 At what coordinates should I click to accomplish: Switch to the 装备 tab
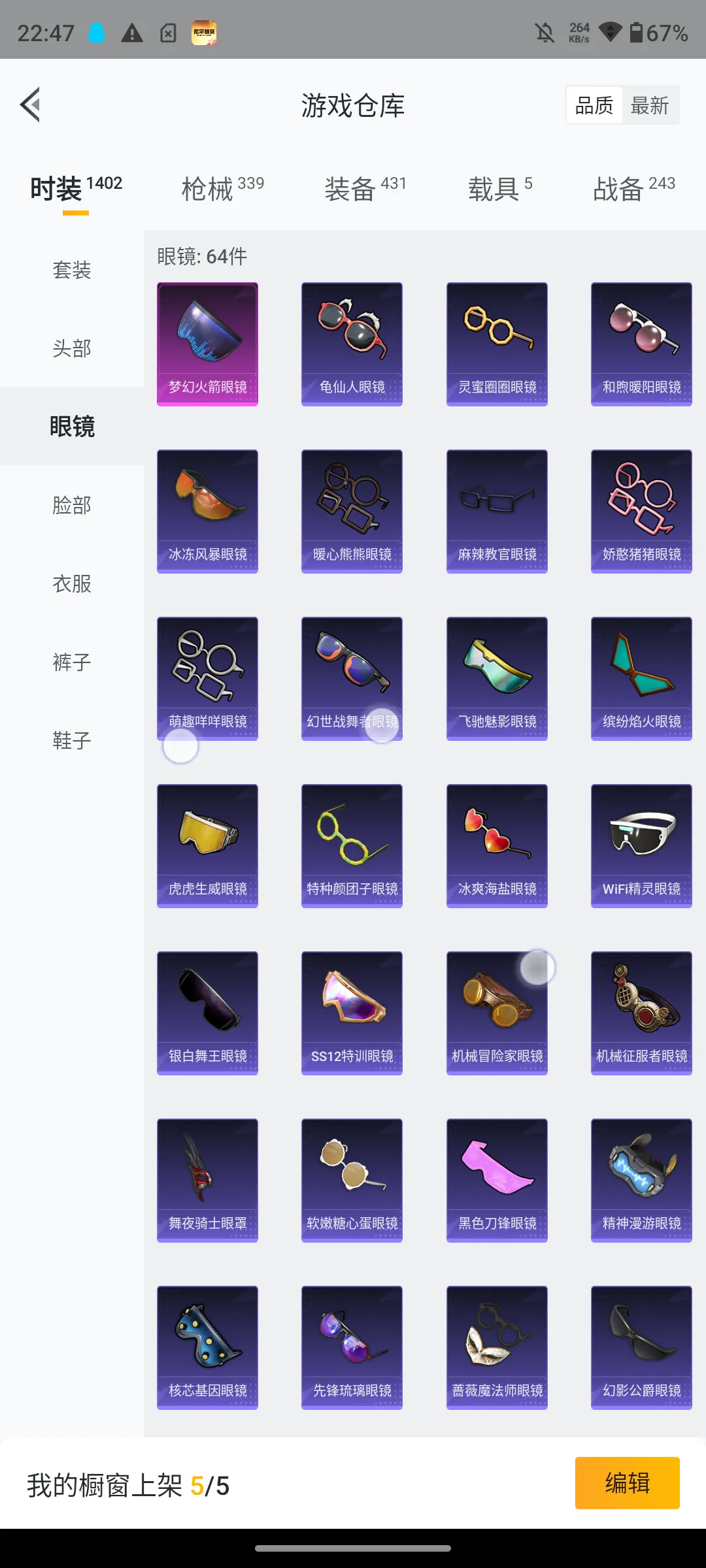click(x=365, y=189)
